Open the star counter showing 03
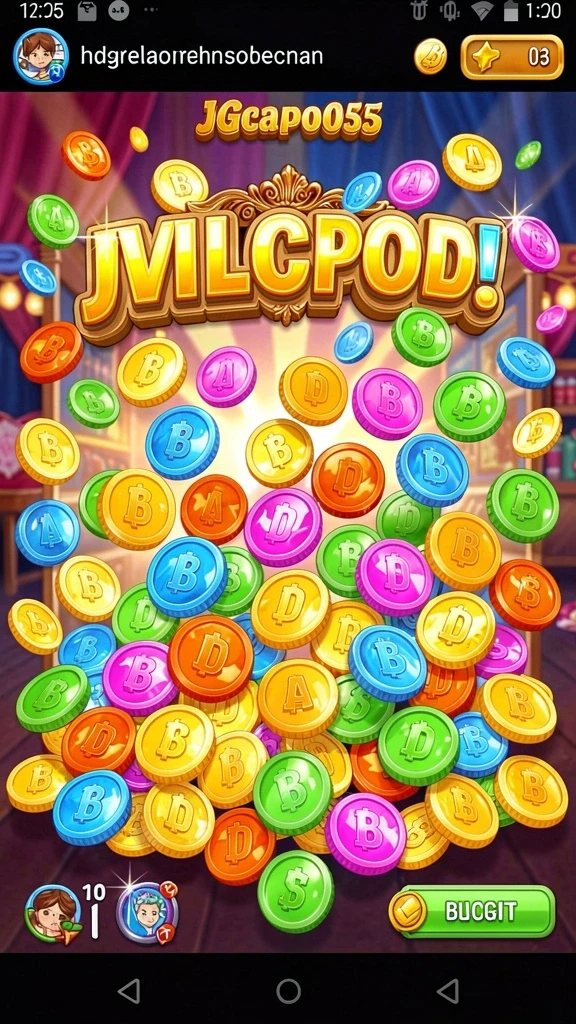The width and height of the screenshot is (576, 1024). pos(512,57)
